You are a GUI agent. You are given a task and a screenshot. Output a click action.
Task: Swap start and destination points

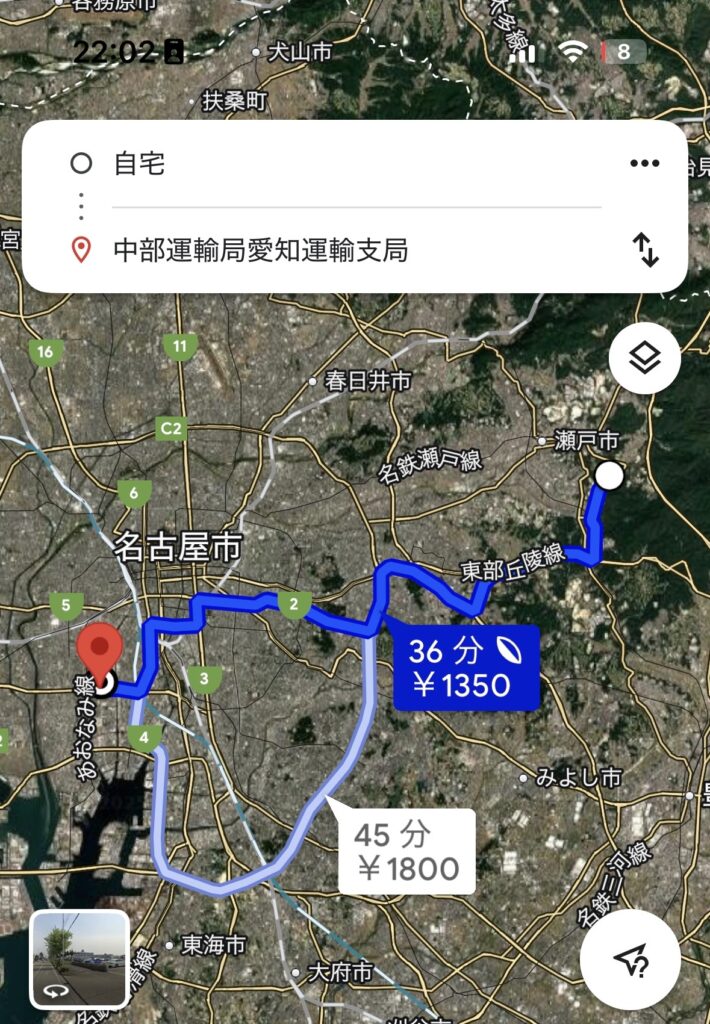pyautogui.click(x=646, y=249)
